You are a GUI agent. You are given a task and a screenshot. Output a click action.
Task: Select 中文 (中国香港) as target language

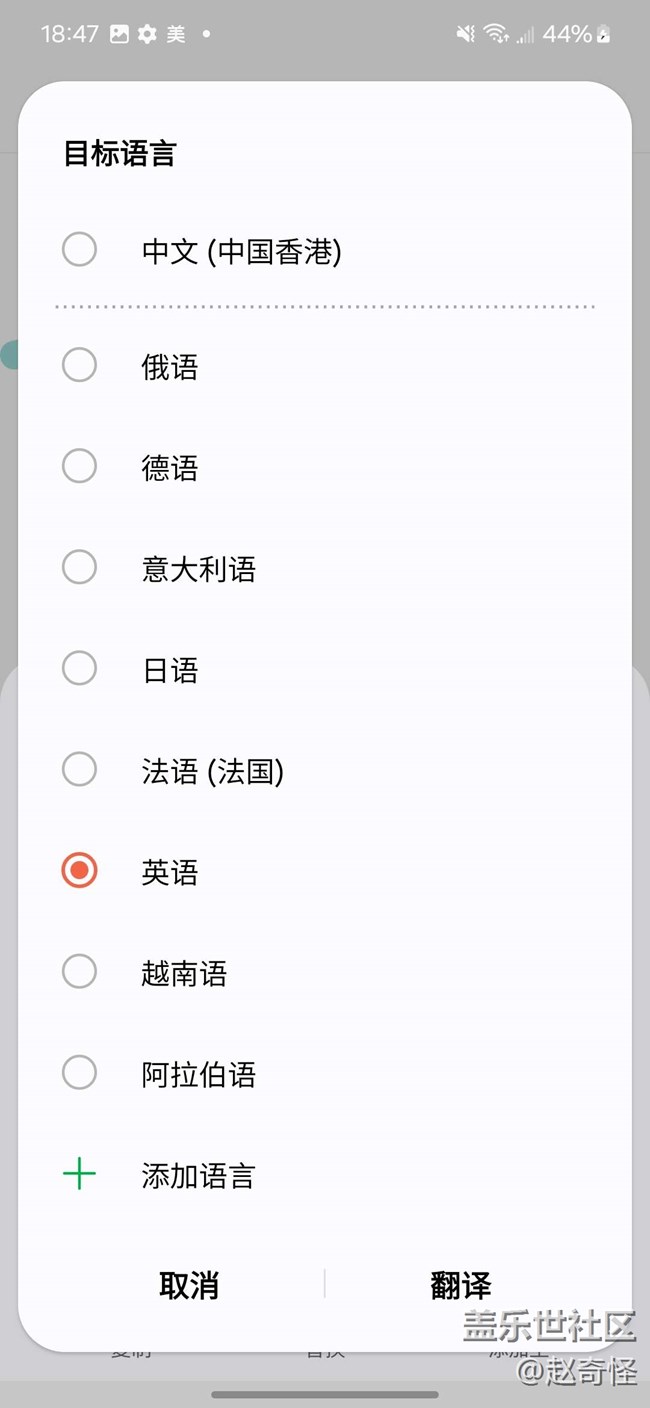[x=325, y=250]
